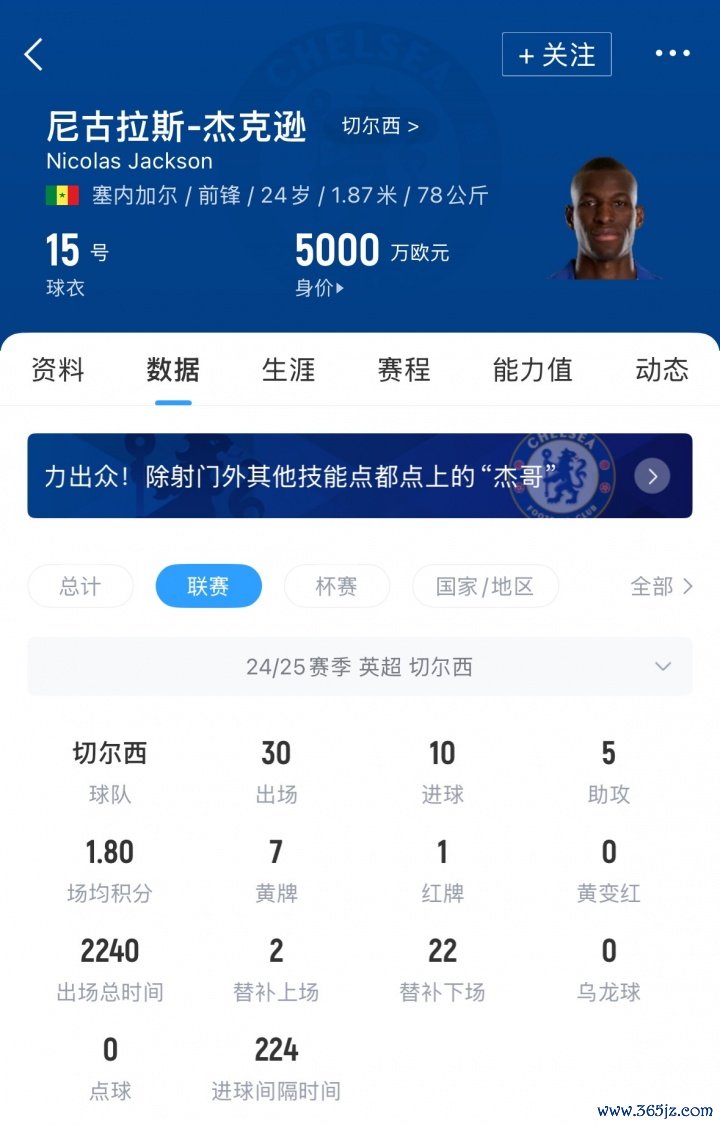Select the 总计 filter chip
The width and height of the screenshot is (720, 1126).
[x=80, y=586]
